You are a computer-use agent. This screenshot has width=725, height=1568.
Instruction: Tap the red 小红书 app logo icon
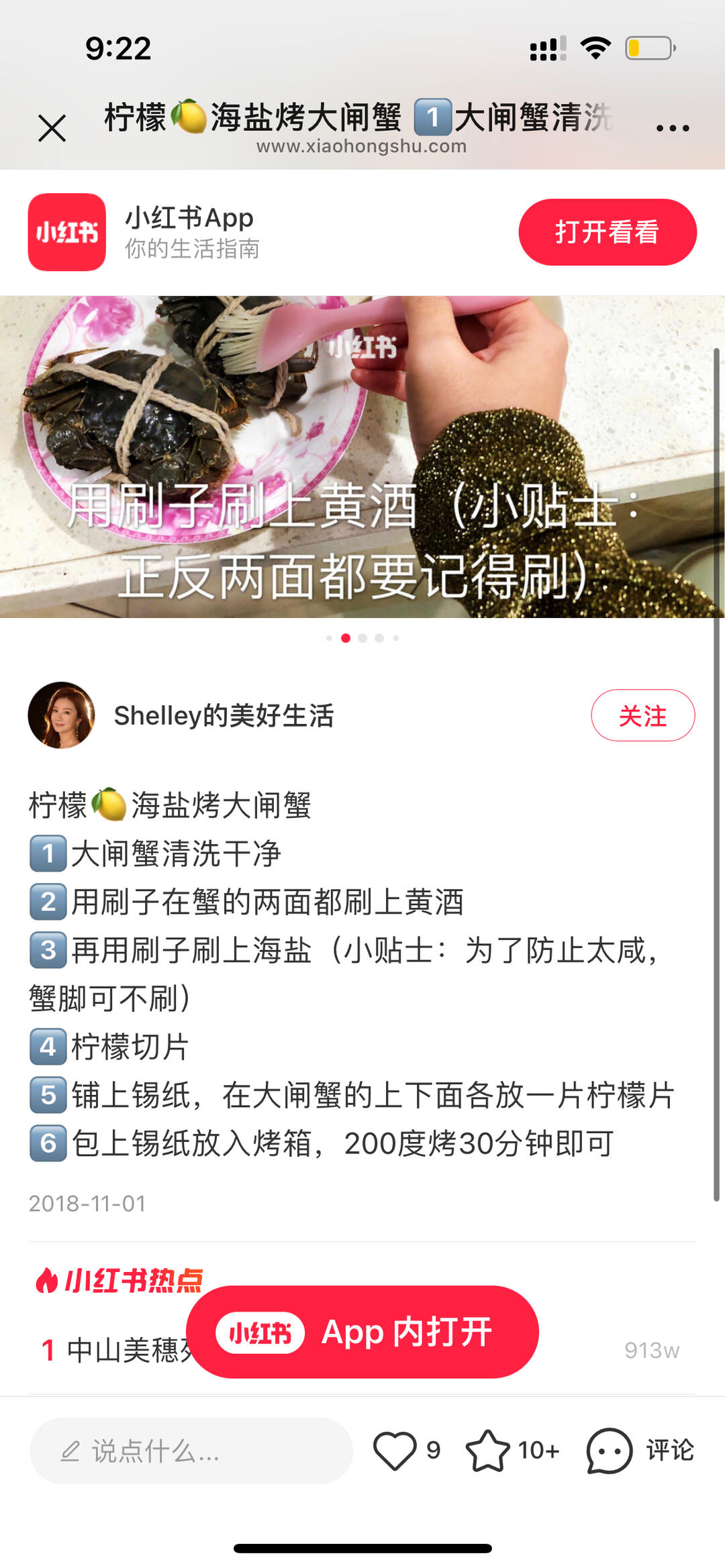(x=66, y=233)
